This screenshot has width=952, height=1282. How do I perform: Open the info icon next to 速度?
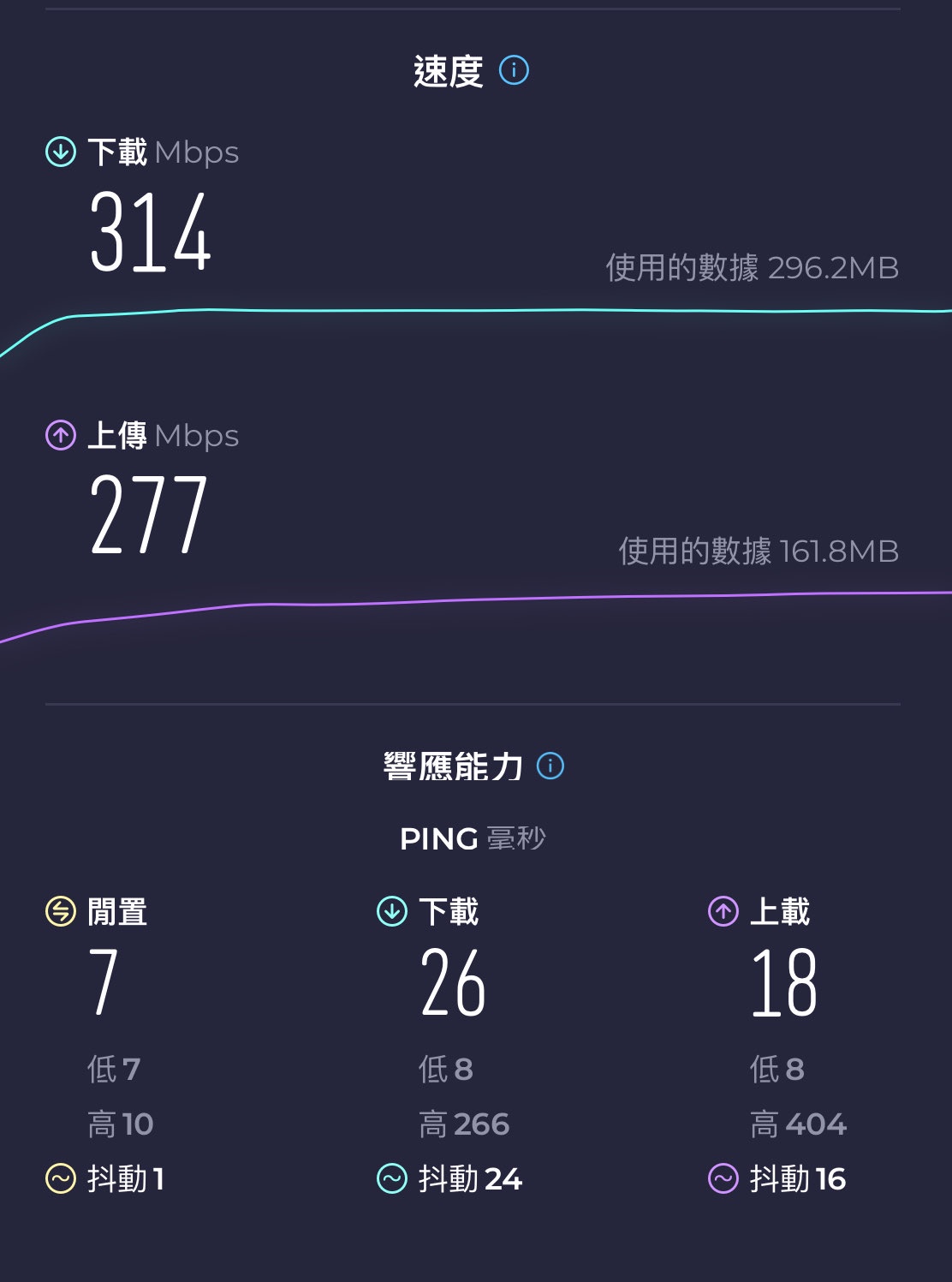(x=514, y=70)
